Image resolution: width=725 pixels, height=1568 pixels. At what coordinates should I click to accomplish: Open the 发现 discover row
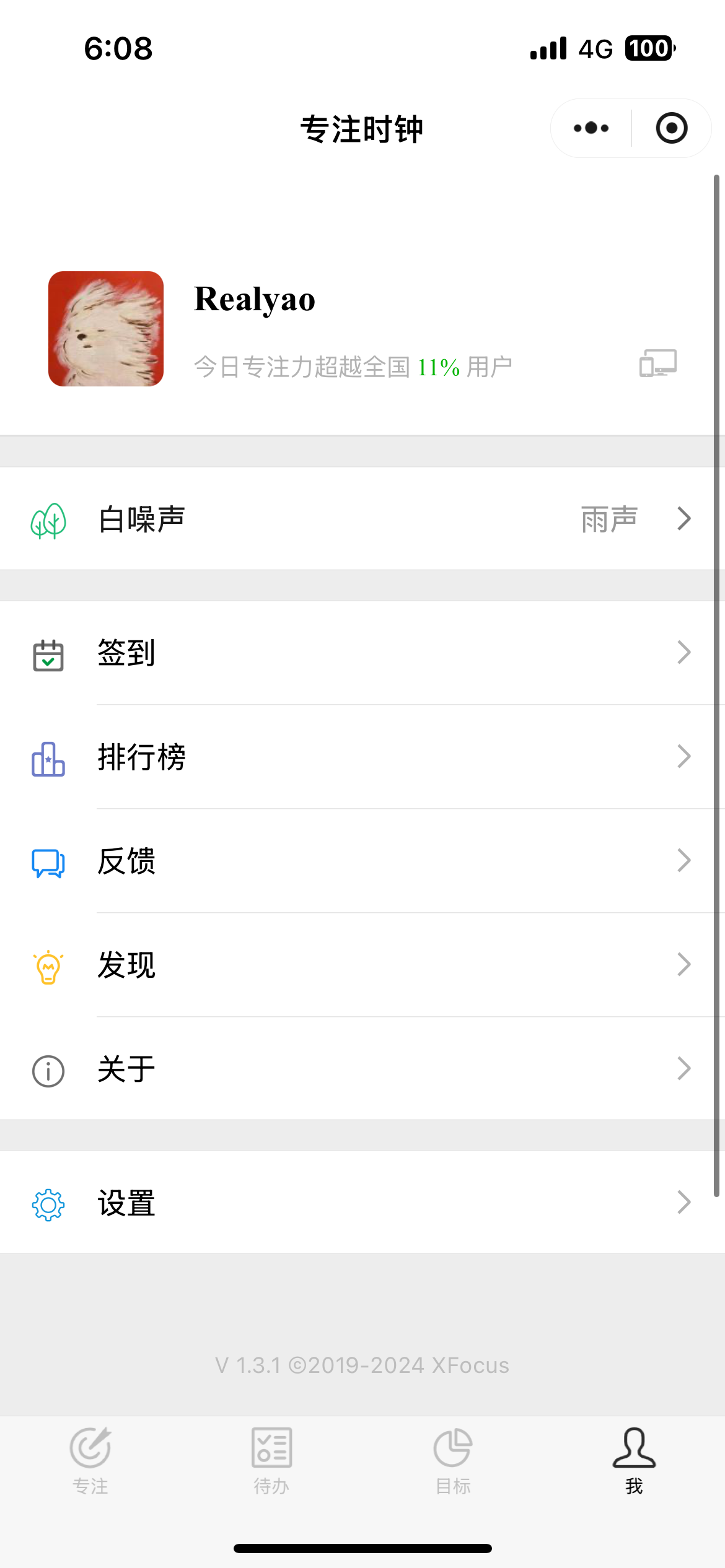click(x=362, y=965)
